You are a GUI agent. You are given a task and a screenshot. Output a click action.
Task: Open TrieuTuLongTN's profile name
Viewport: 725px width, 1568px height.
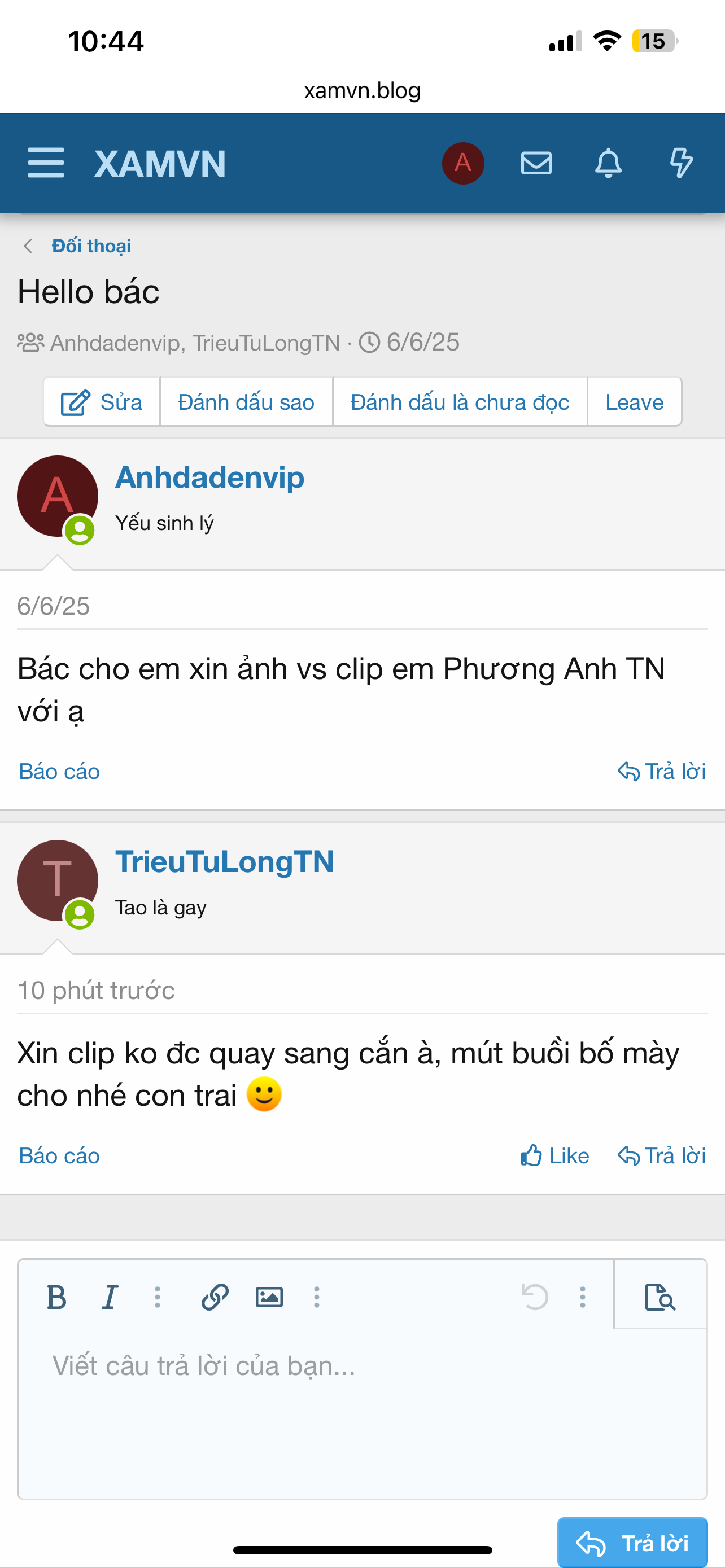(x=224, y=862)
